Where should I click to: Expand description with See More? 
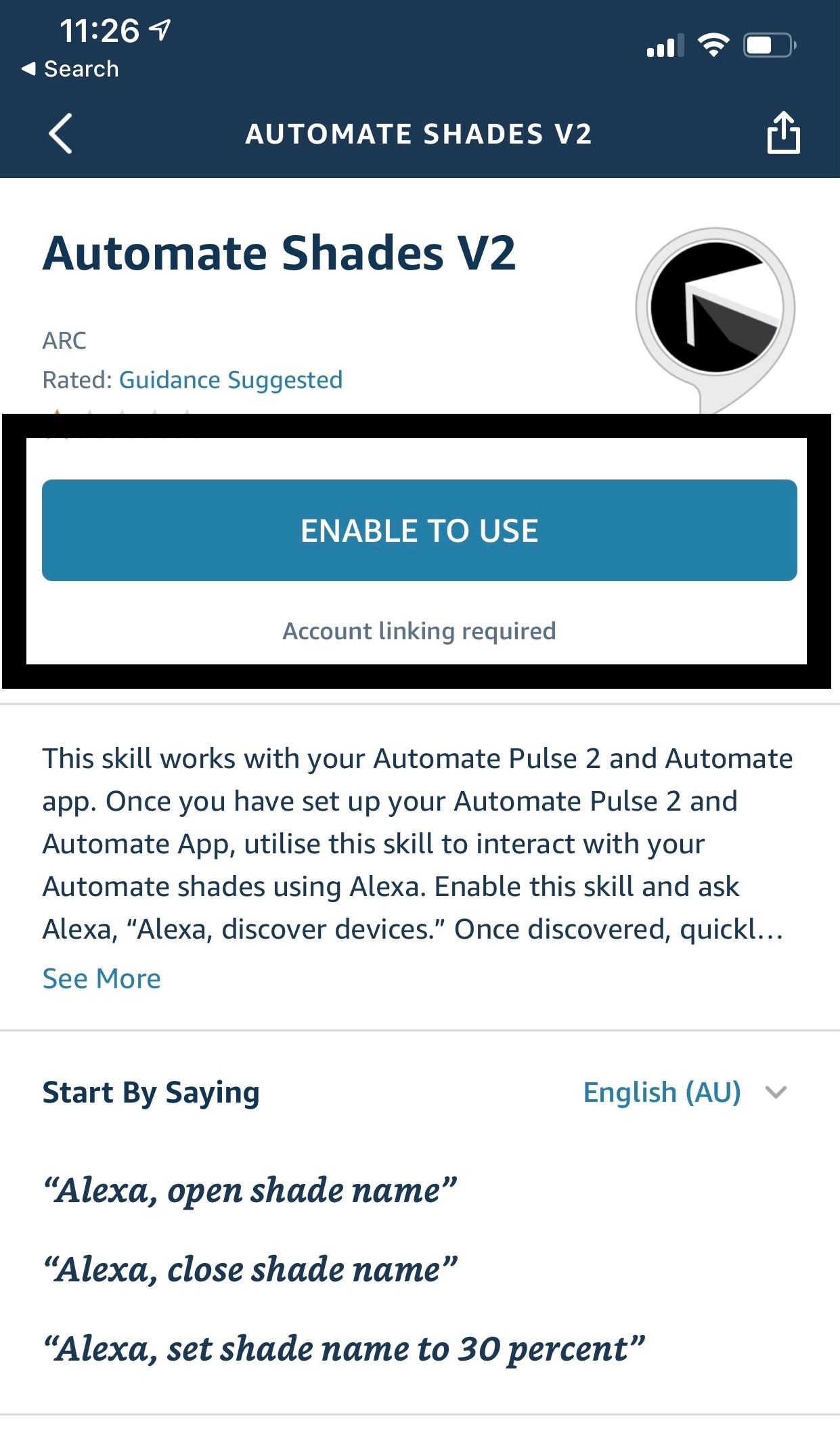(x=102, y=979)
